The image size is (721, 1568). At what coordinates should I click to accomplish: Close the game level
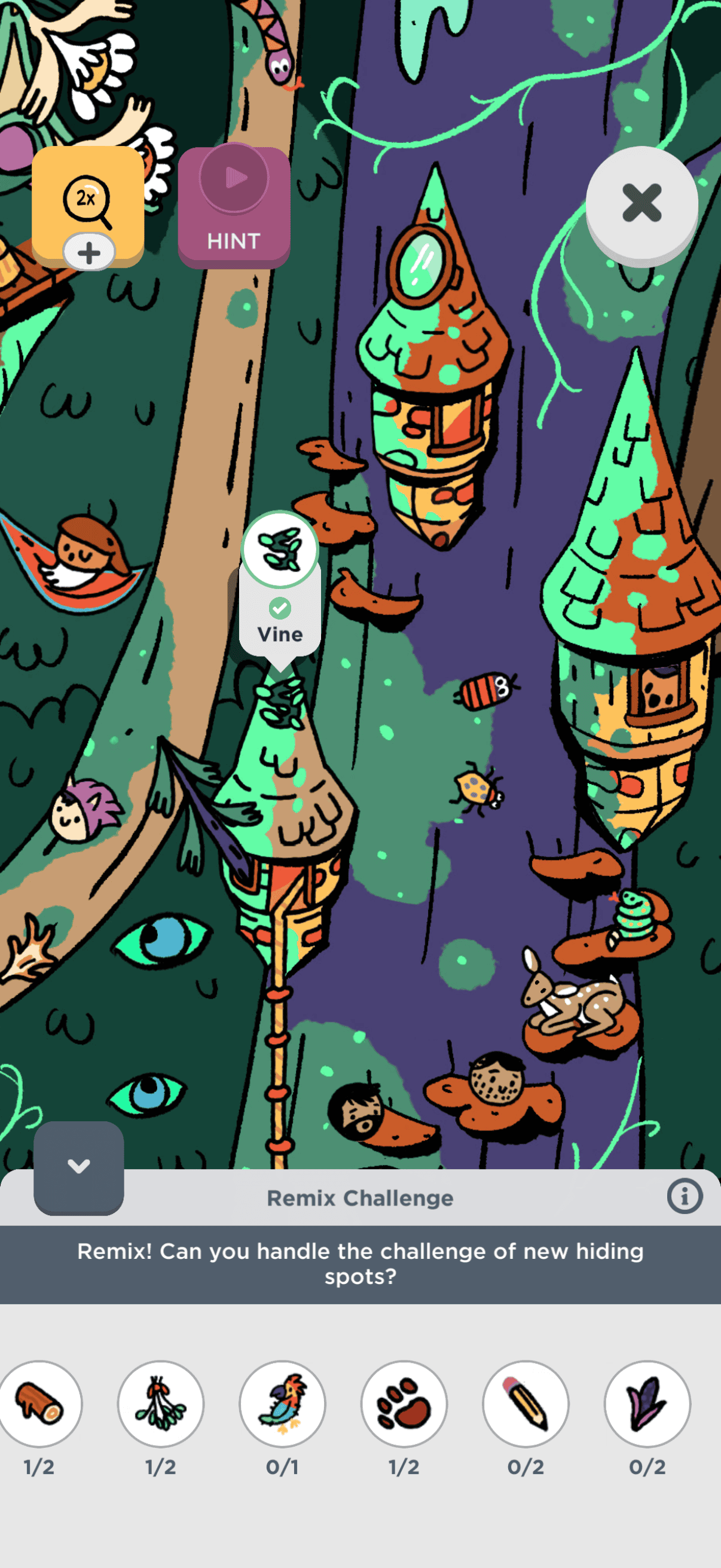point(641,203)
